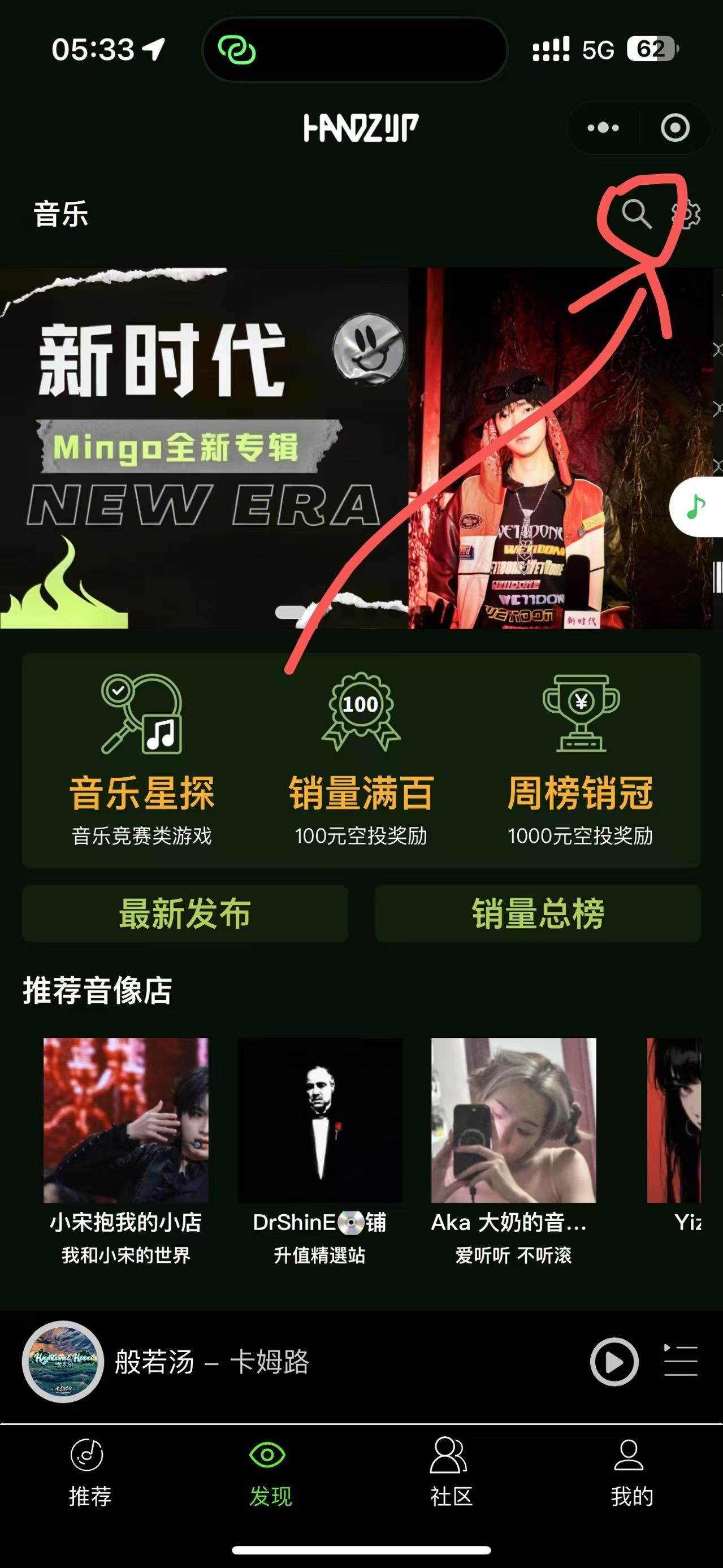The height and width of the screenshot is (1568, 723).
Task: Open the settings gear icon
Action: 687,215
